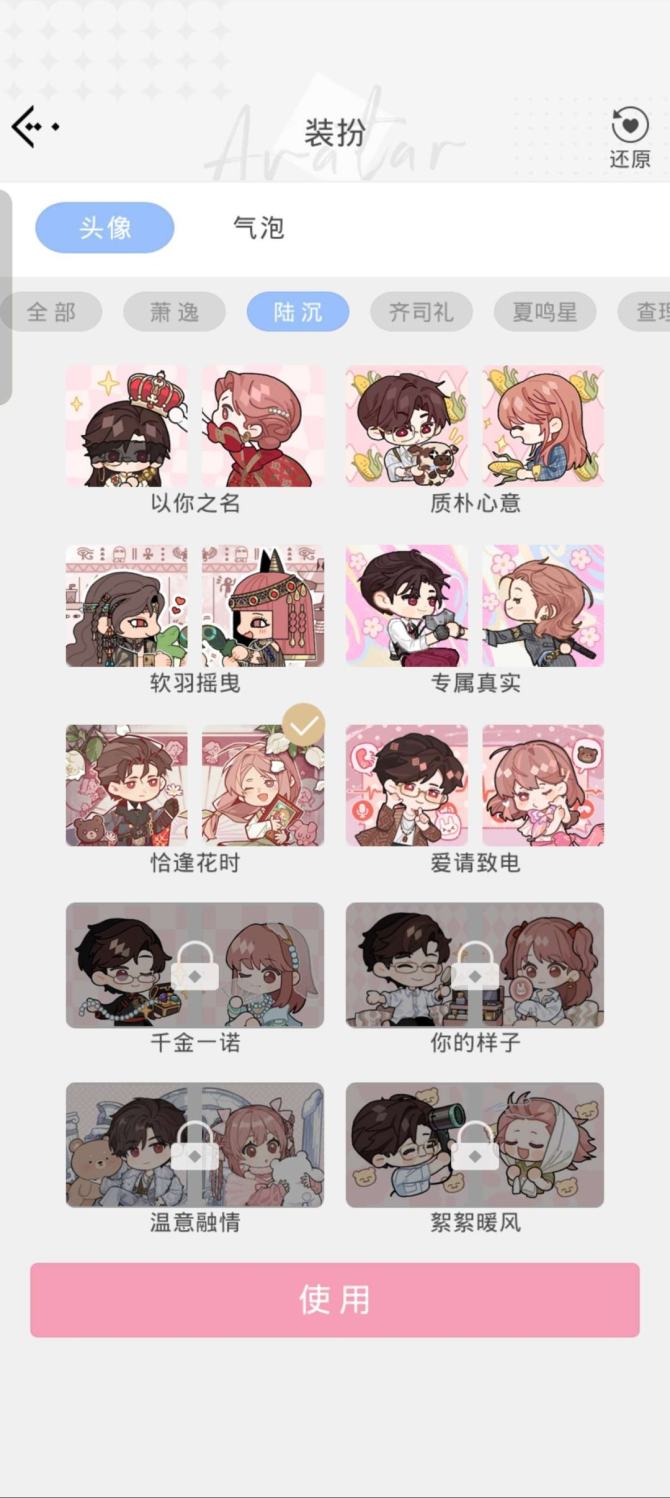Pick the 专属真实 avatar set
The image size is (670, 1498).
click(475, 606)
